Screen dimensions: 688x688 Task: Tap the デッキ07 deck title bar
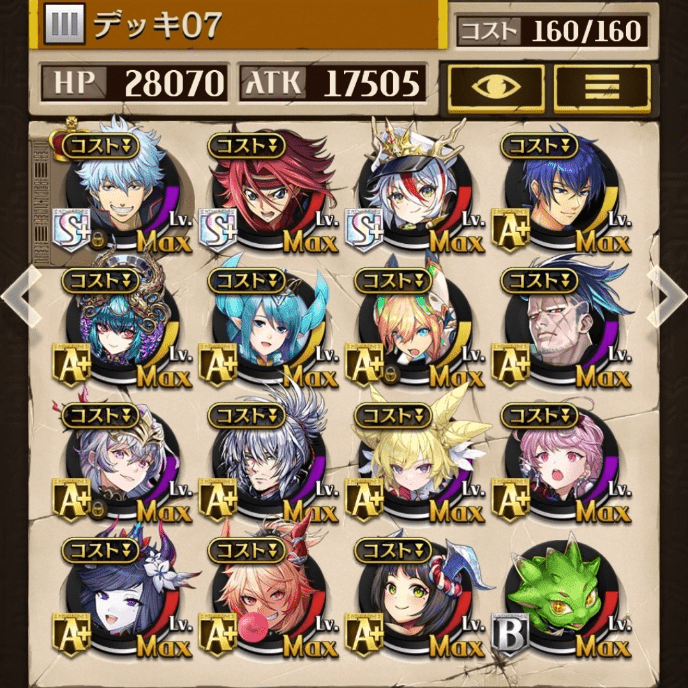pyautogui.click(x=240, y=25)
